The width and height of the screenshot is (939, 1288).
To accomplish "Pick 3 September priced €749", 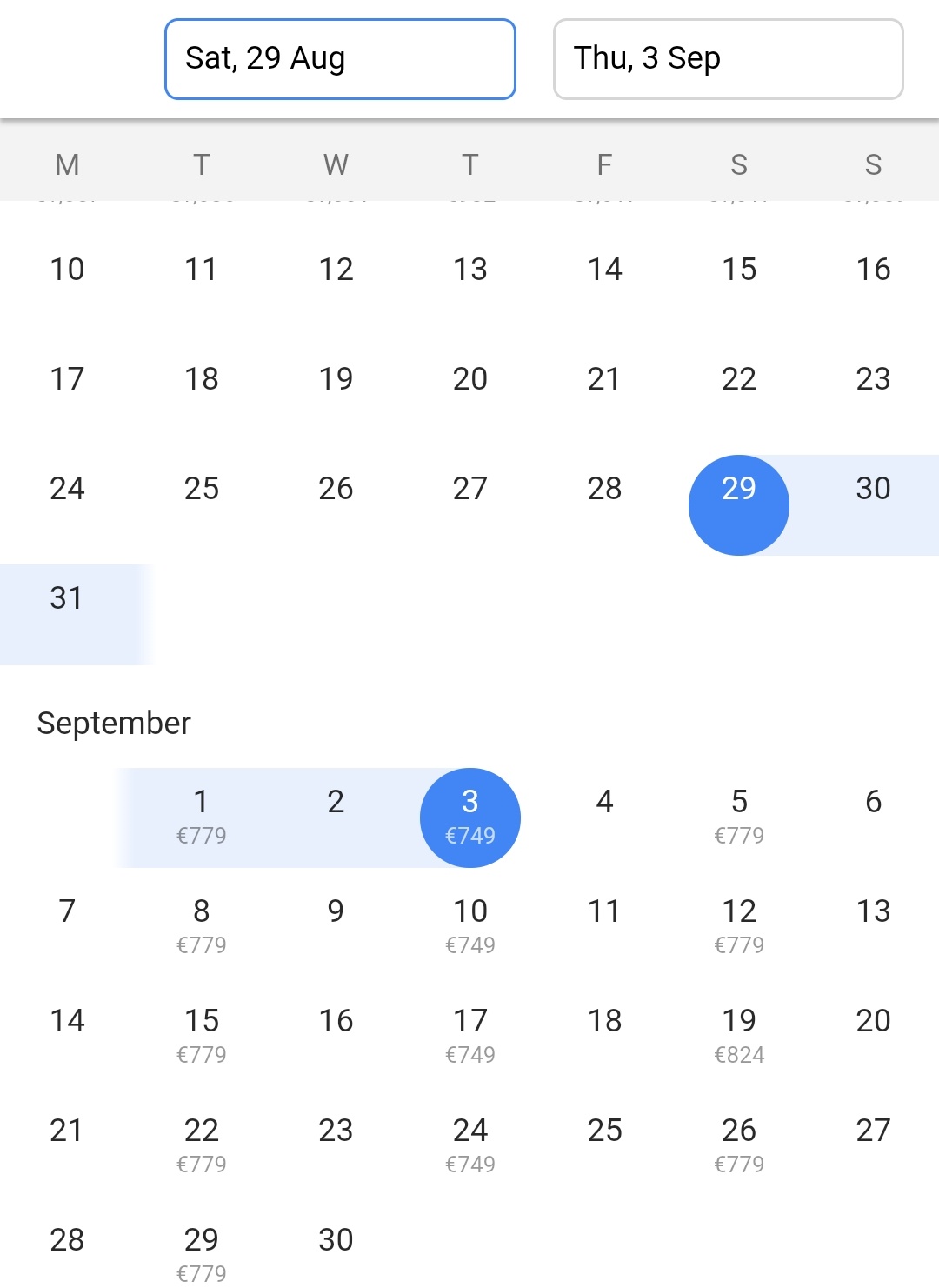I will pyautogui.click(x=469, y=817).
